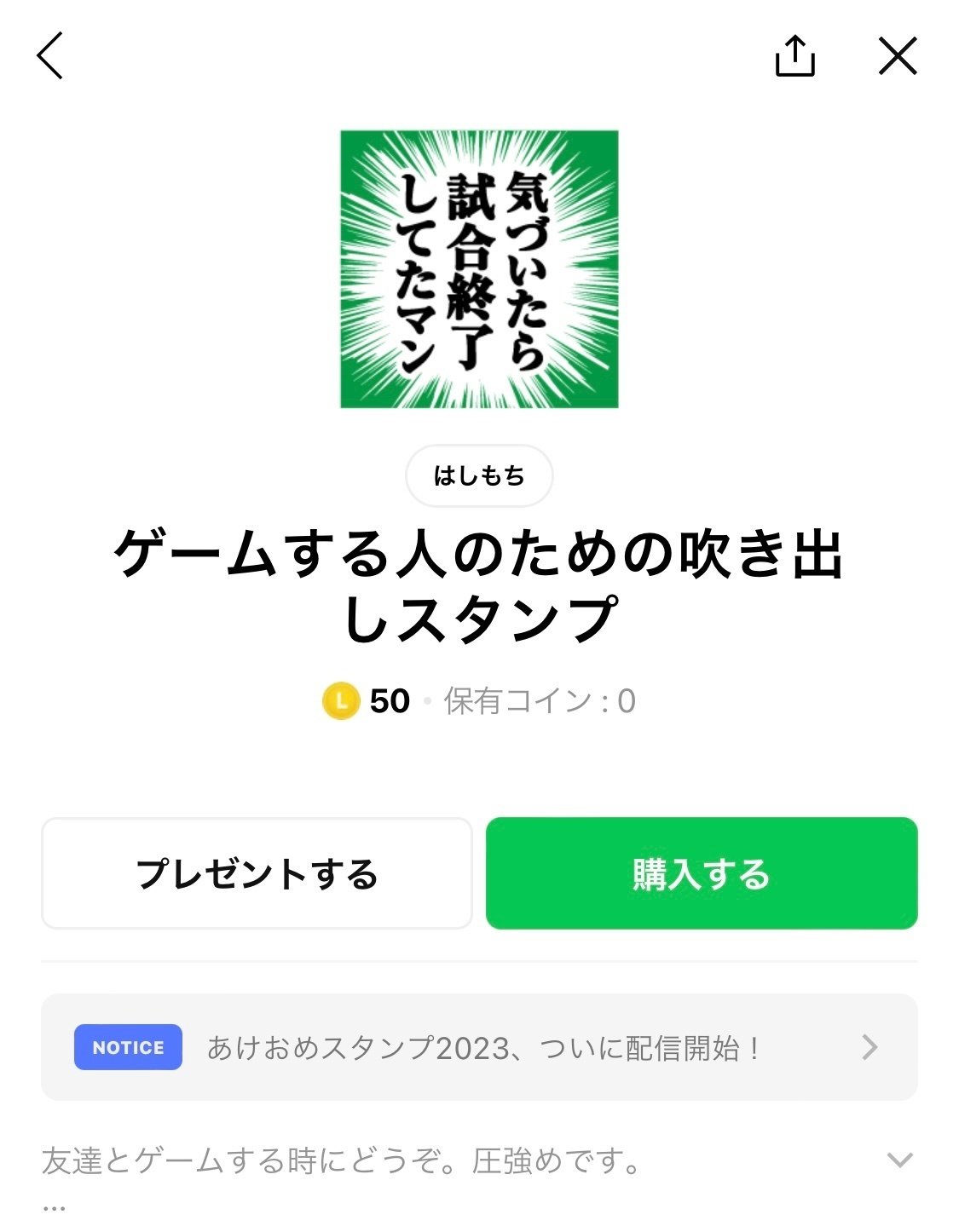Close the sticker detail page with the X
This screenshot has height=1232, width=959.
(x=898, y=57)
